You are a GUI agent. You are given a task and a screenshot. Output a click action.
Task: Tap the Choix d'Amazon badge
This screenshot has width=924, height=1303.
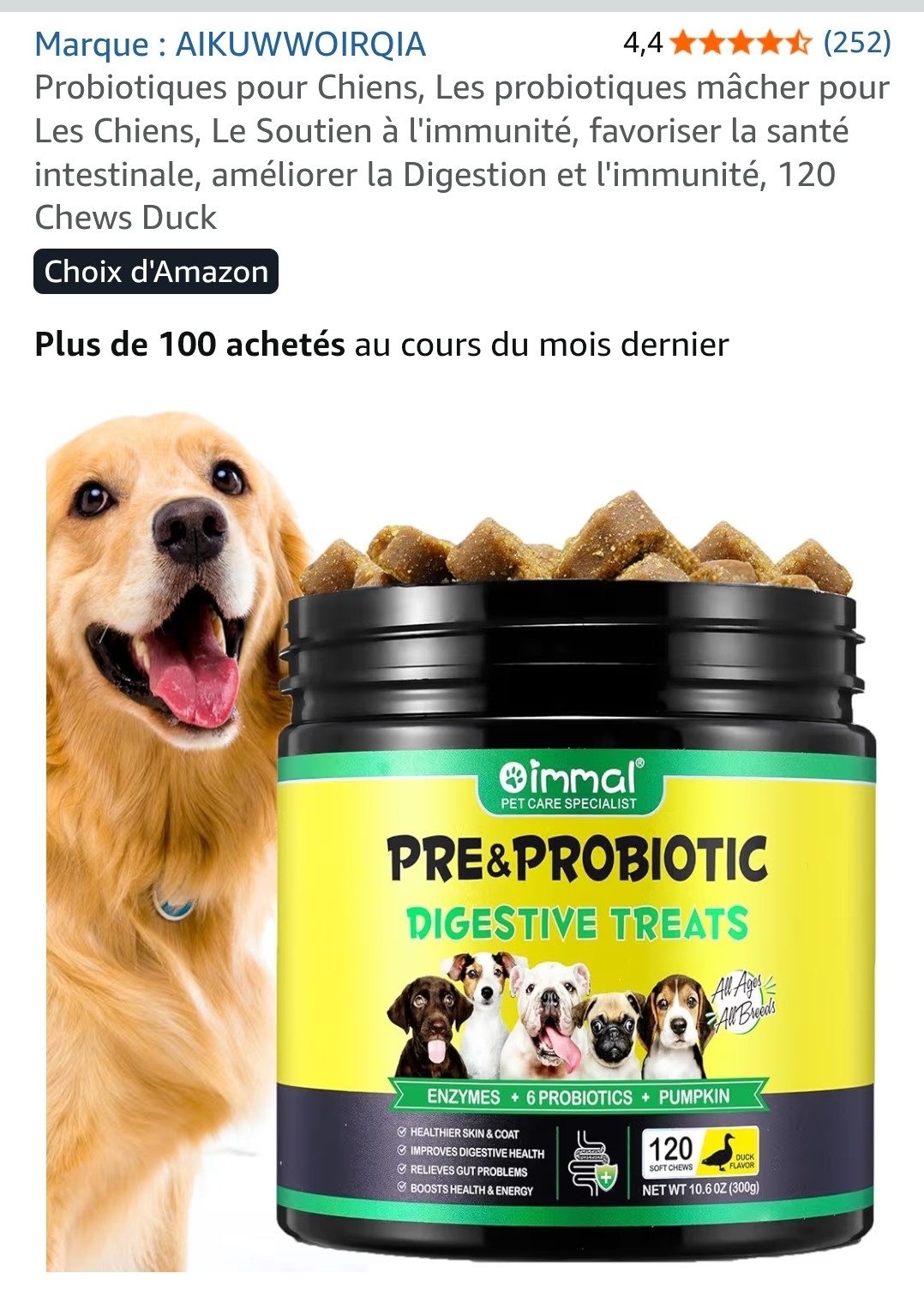[156, 272]
